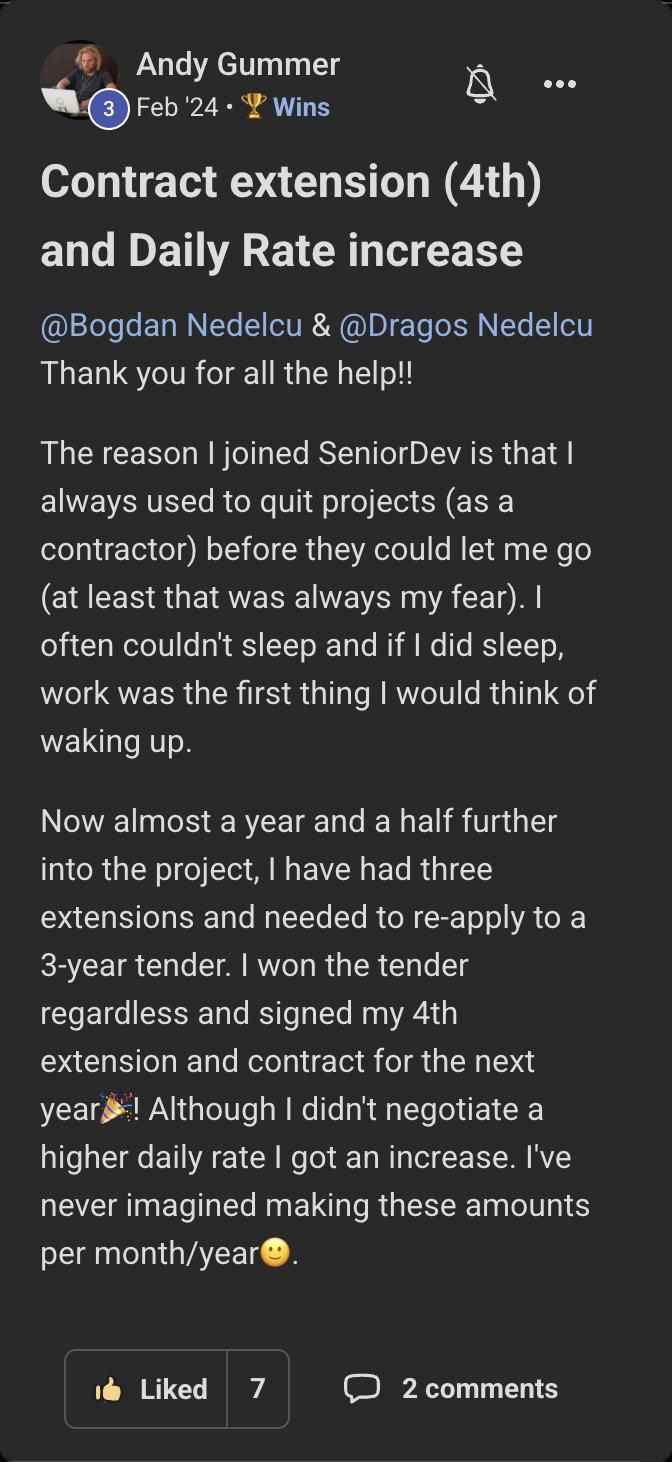This screenshot has height=1462, width=672.
Task: View the 7 people who liked
Action: pyautogui.click(x=258, y=1389)
